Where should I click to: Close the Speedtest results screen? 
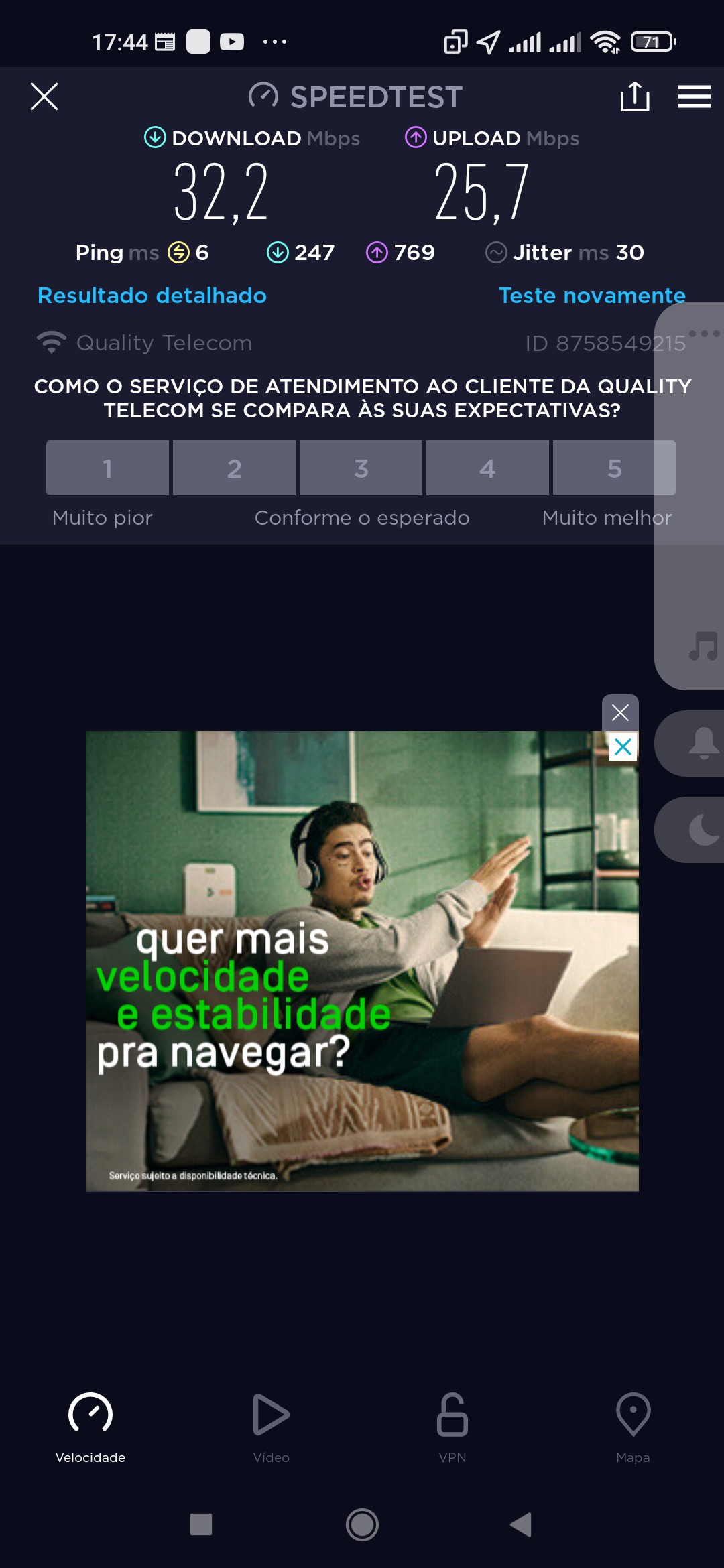(44, 96)
